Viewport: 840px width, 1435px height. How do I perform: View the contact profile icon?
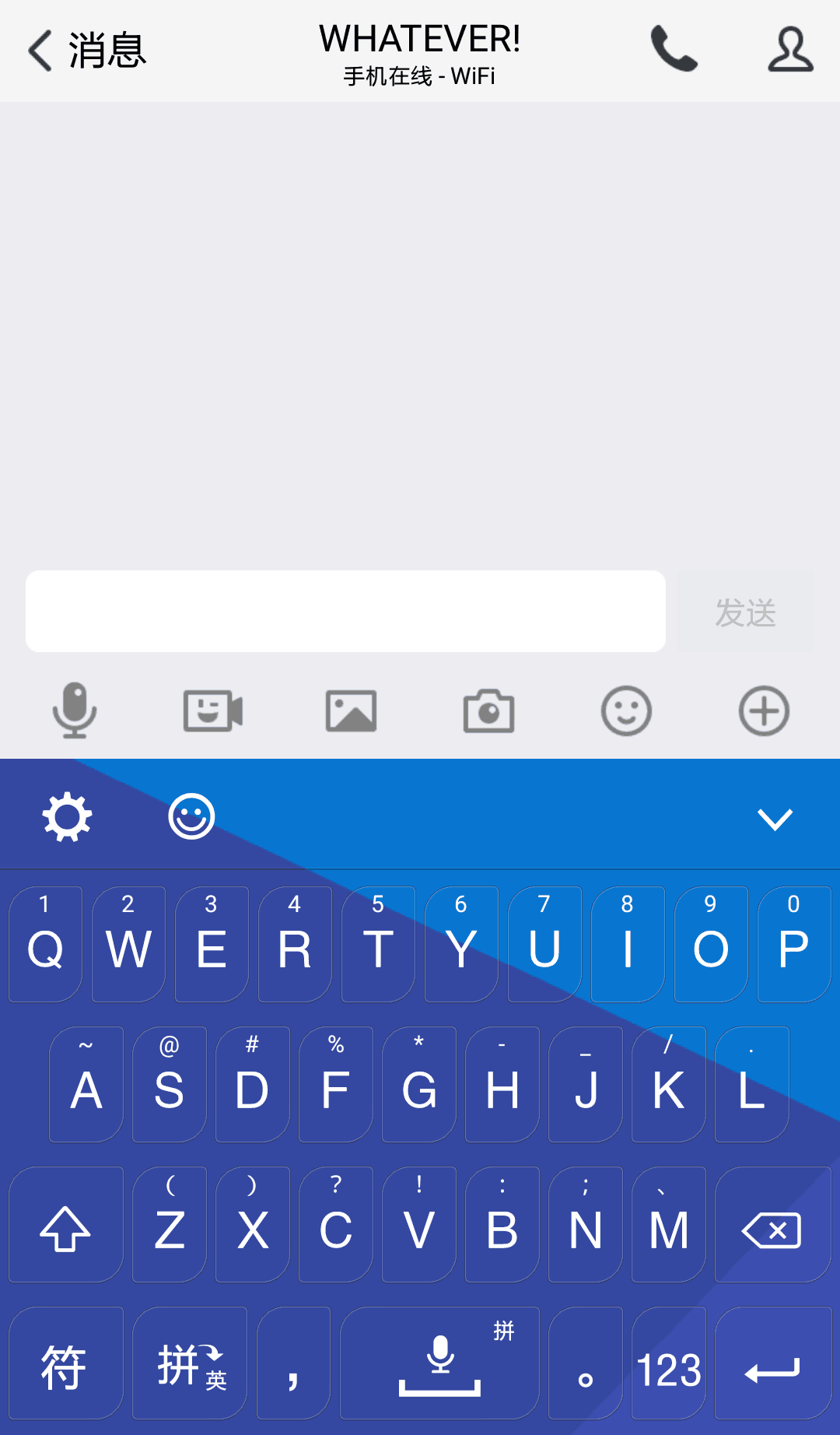[790, 50]
